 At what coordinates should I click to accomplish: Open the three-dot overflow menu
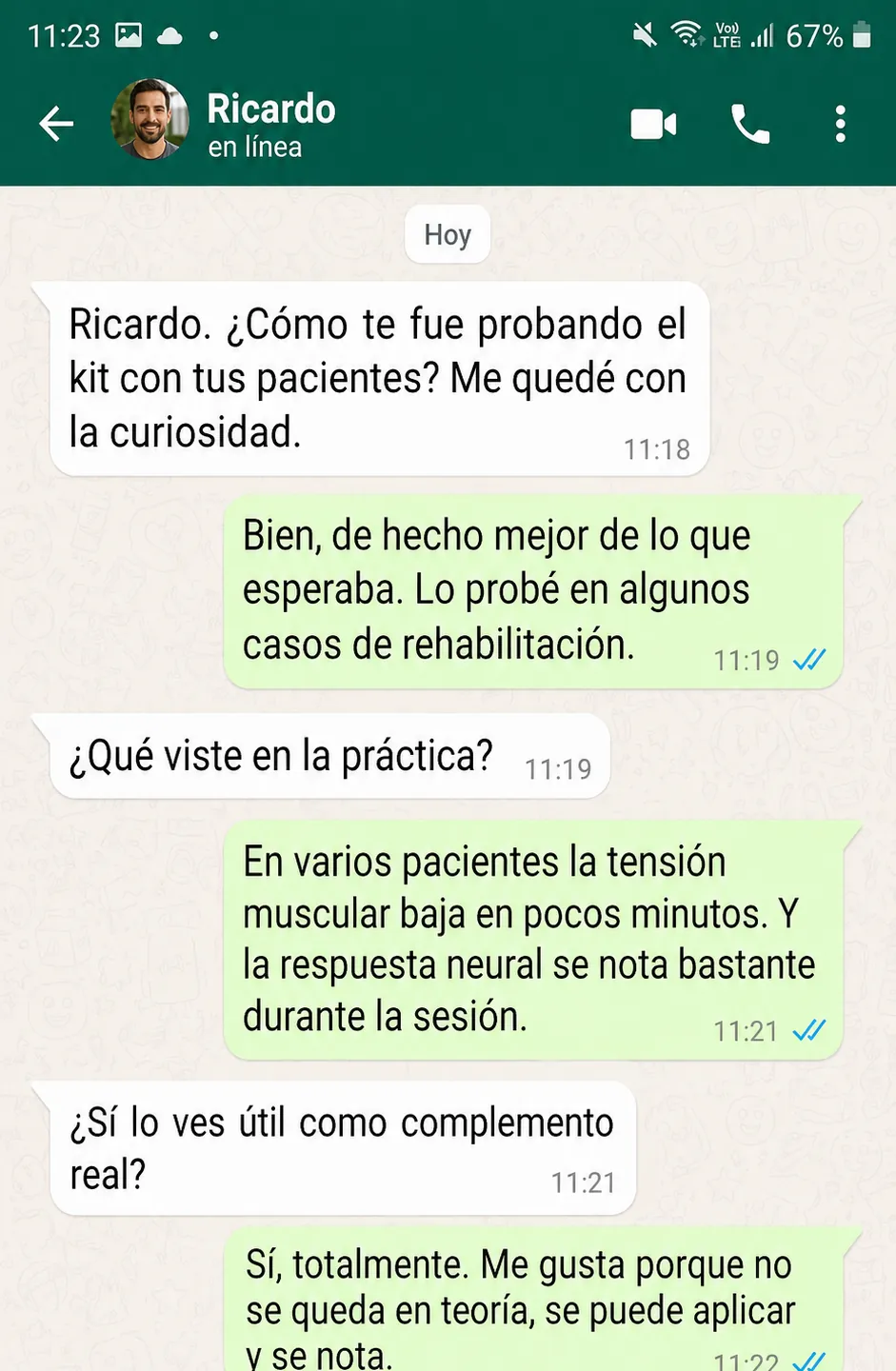841,123
